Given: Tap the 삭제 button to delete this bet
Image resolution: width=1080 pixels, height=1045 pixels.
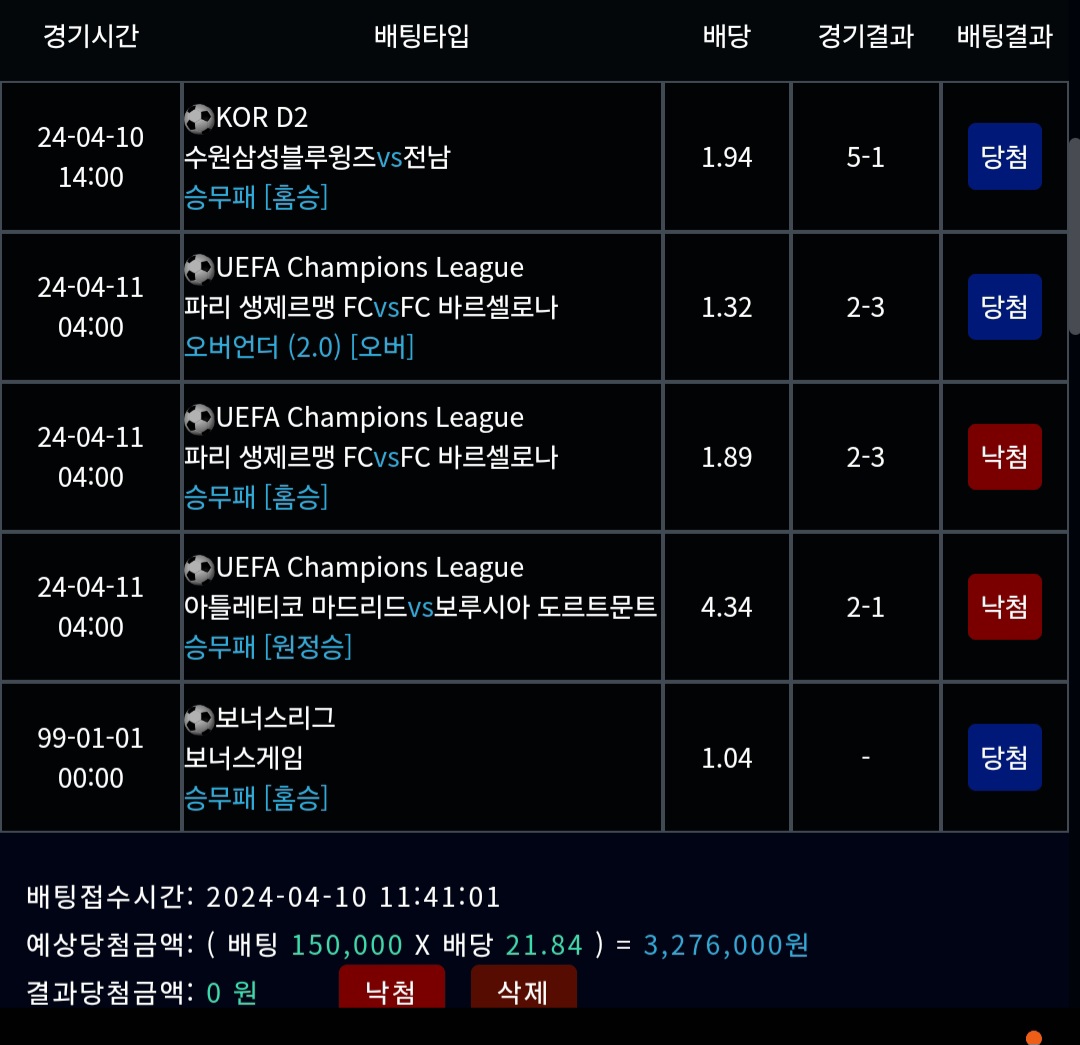Looking at the screenshot, I should 523,987.
